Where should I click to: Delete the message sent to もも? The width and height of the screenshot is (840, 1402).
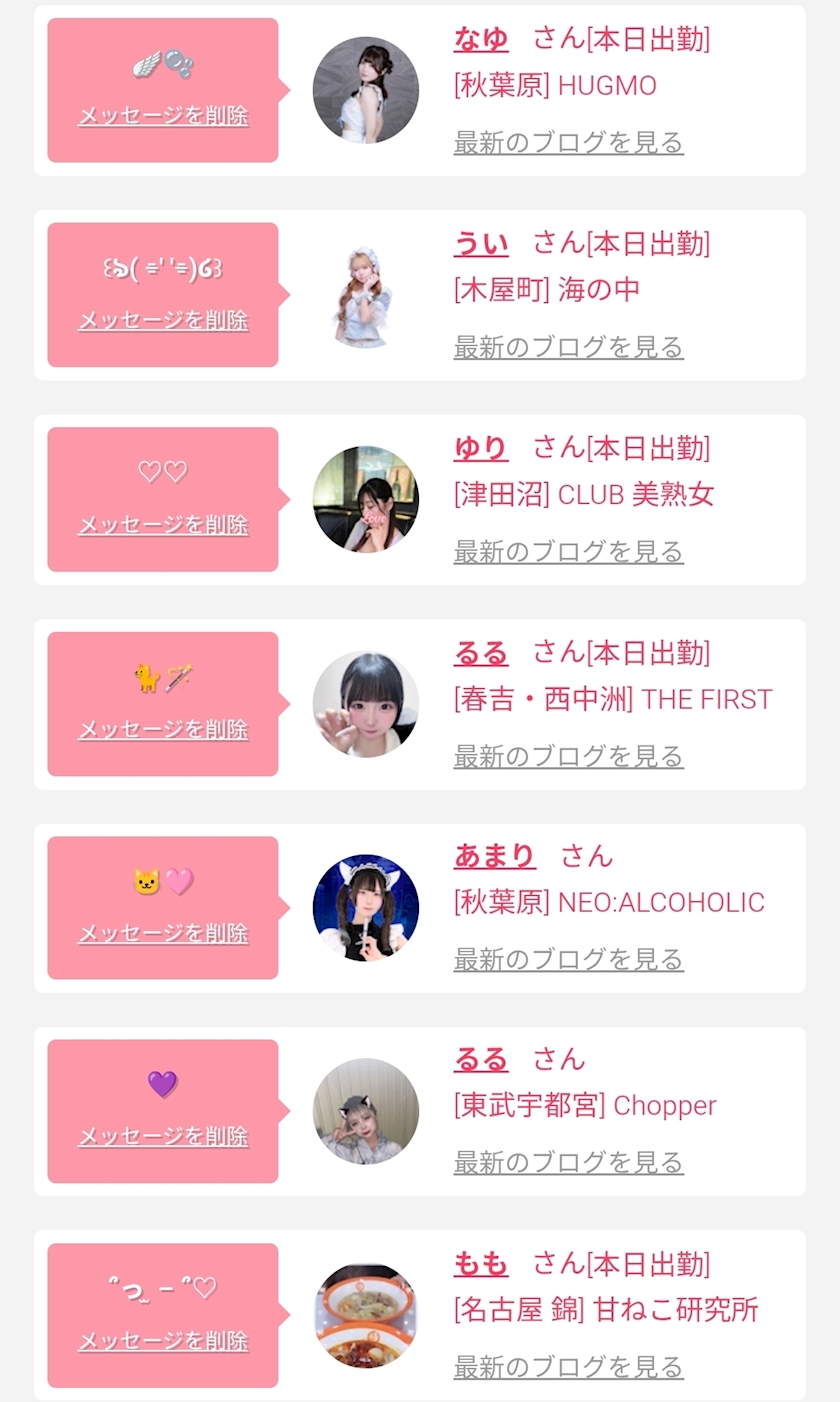pos(163,1341)
